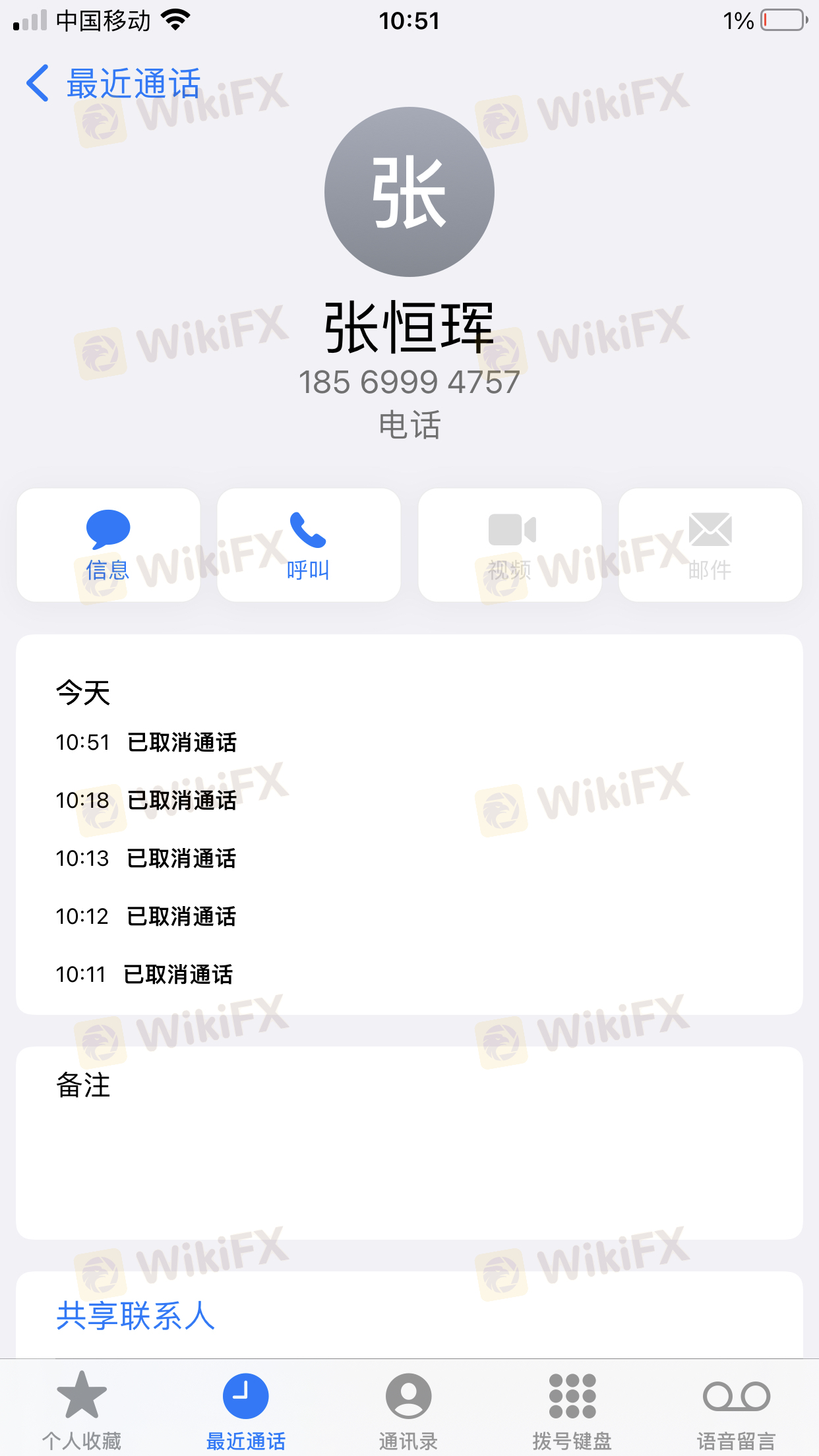This screenshot has width=819, height=1456.
Task: Go back to 最近通话 list
Action: point(112,84)
